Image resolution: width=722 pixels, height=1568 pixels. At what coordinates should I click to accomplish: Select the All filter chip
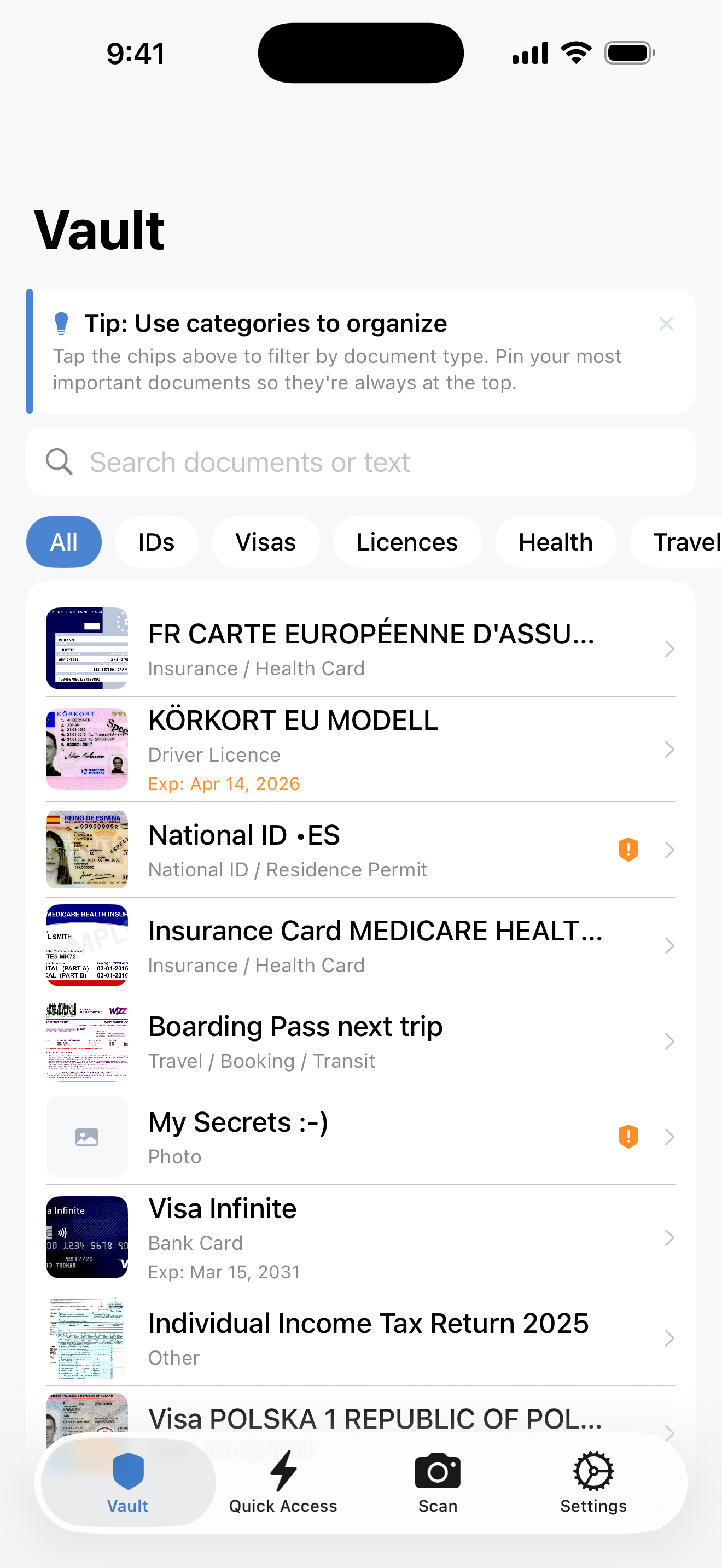pyautogui.click(x=63, y=541)
